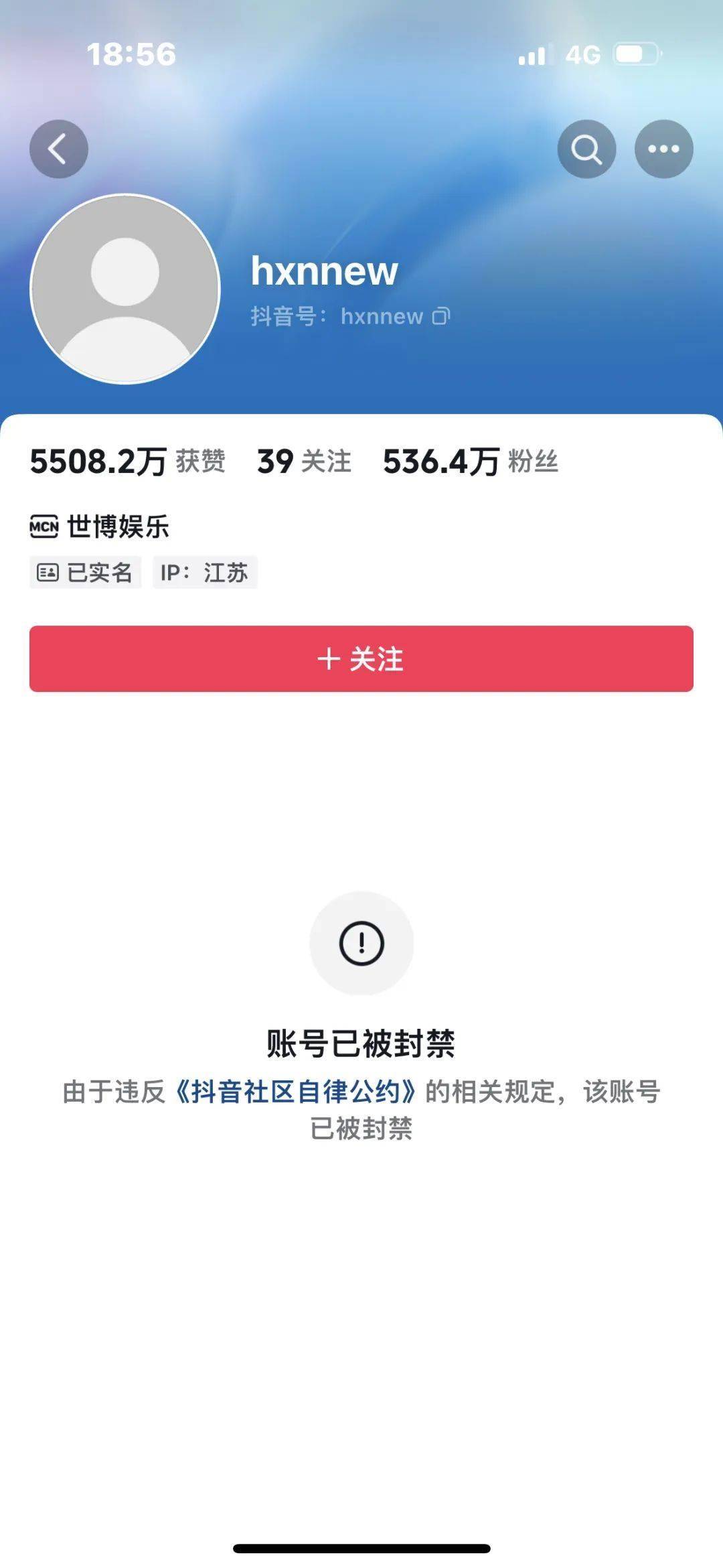This screenshot has height=1568, width=723.
Task: Tap the 关注 follow button
Action: pos(361,660)
